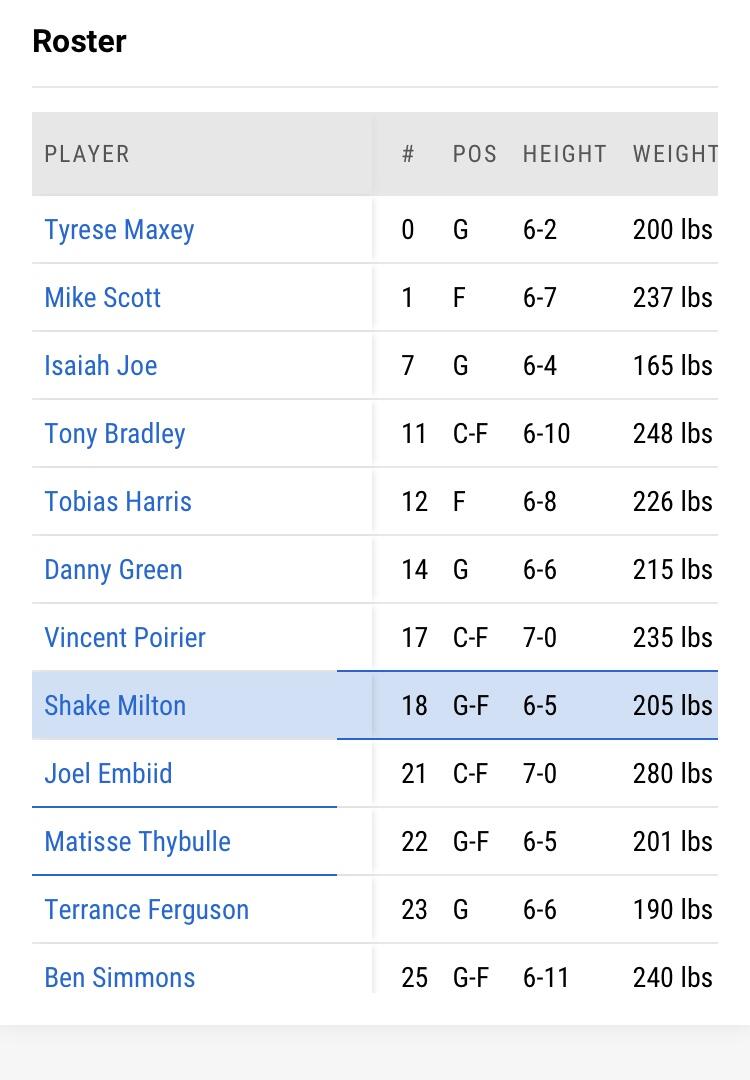This screenshot has width=750, height=1080.
Task: Open Tyrese Maxey's player page
Action: (x=119, y=230)
